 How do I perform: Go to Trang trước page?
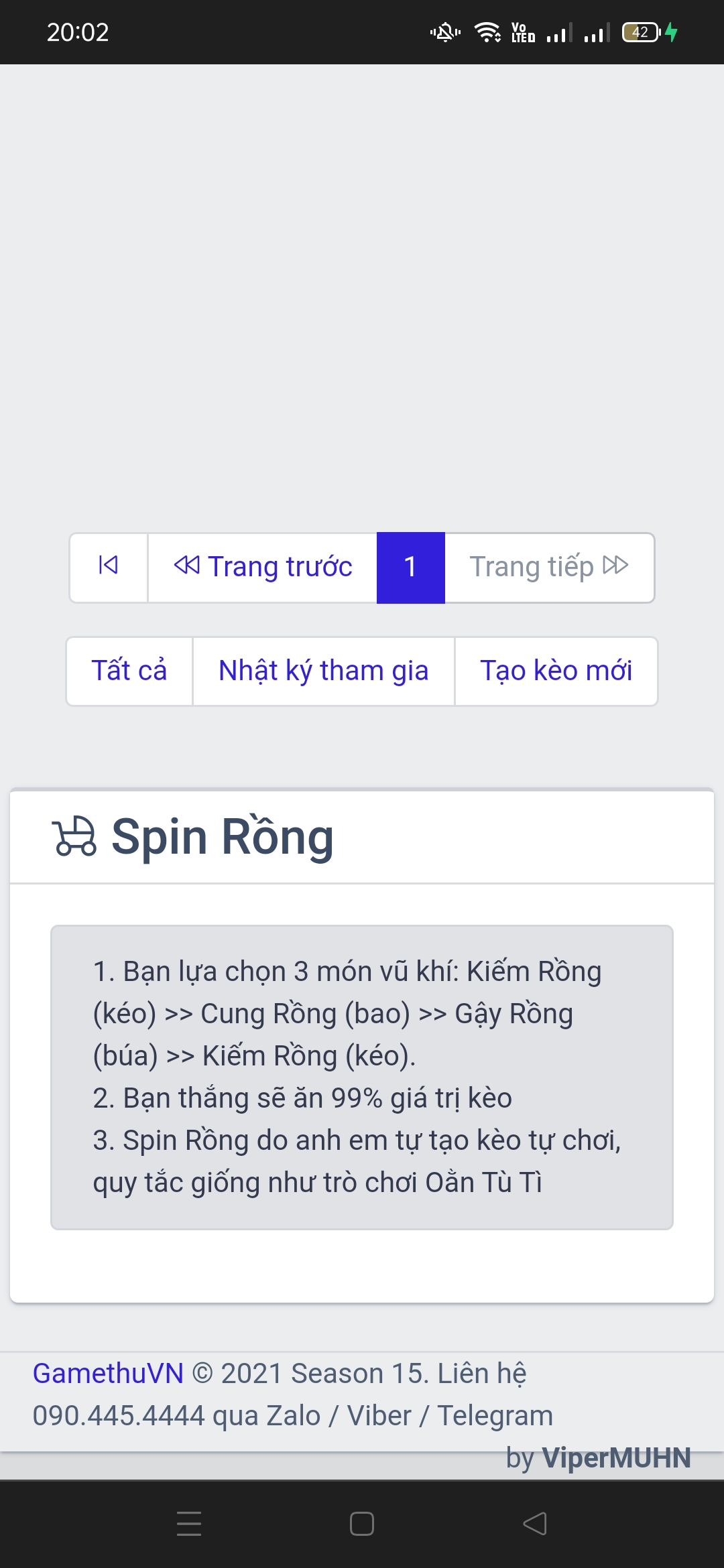coord(263,567)
